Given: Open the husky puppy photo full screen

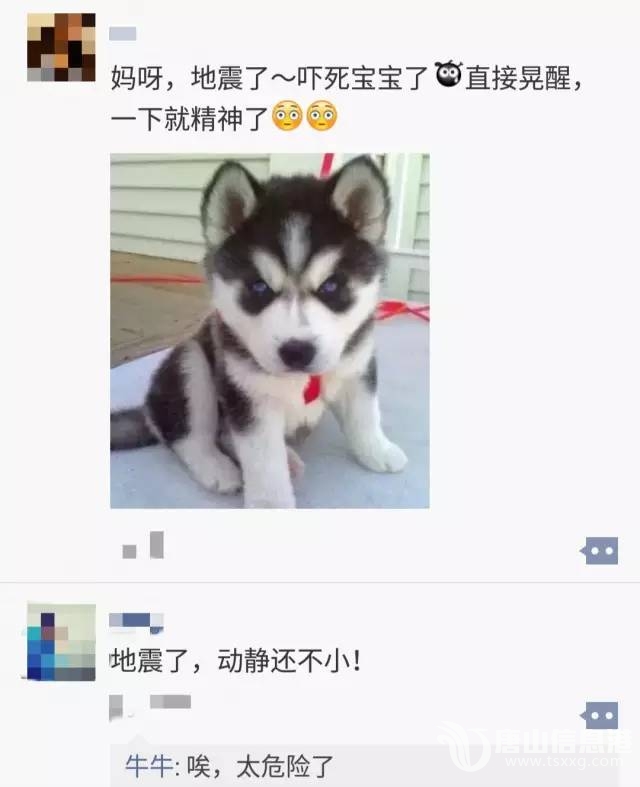Looking at the screenshot, I should pyautogui.click(x=269, y=330).
